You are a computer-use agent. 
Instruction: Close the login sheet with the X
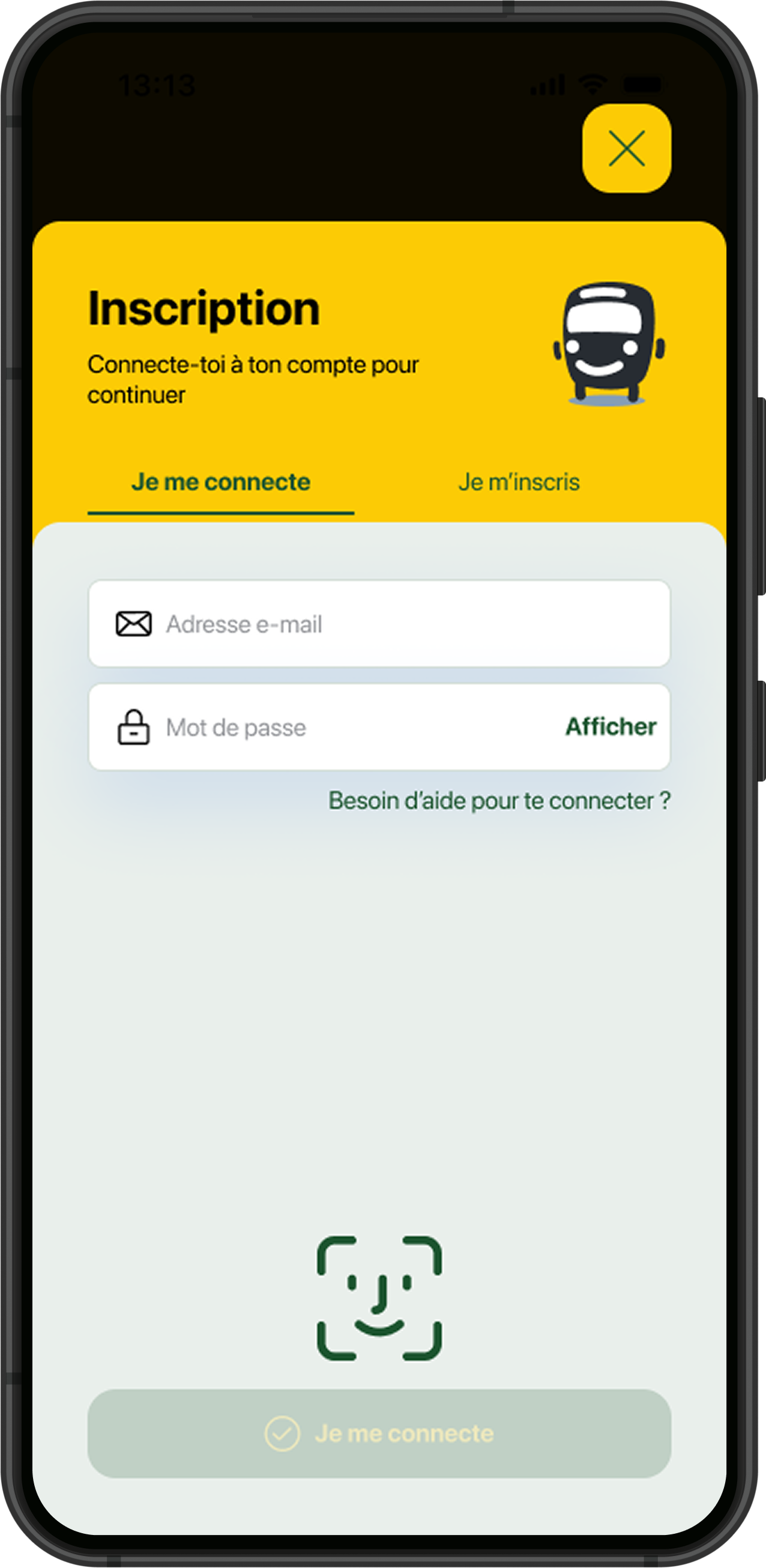(x=627, y=148)
